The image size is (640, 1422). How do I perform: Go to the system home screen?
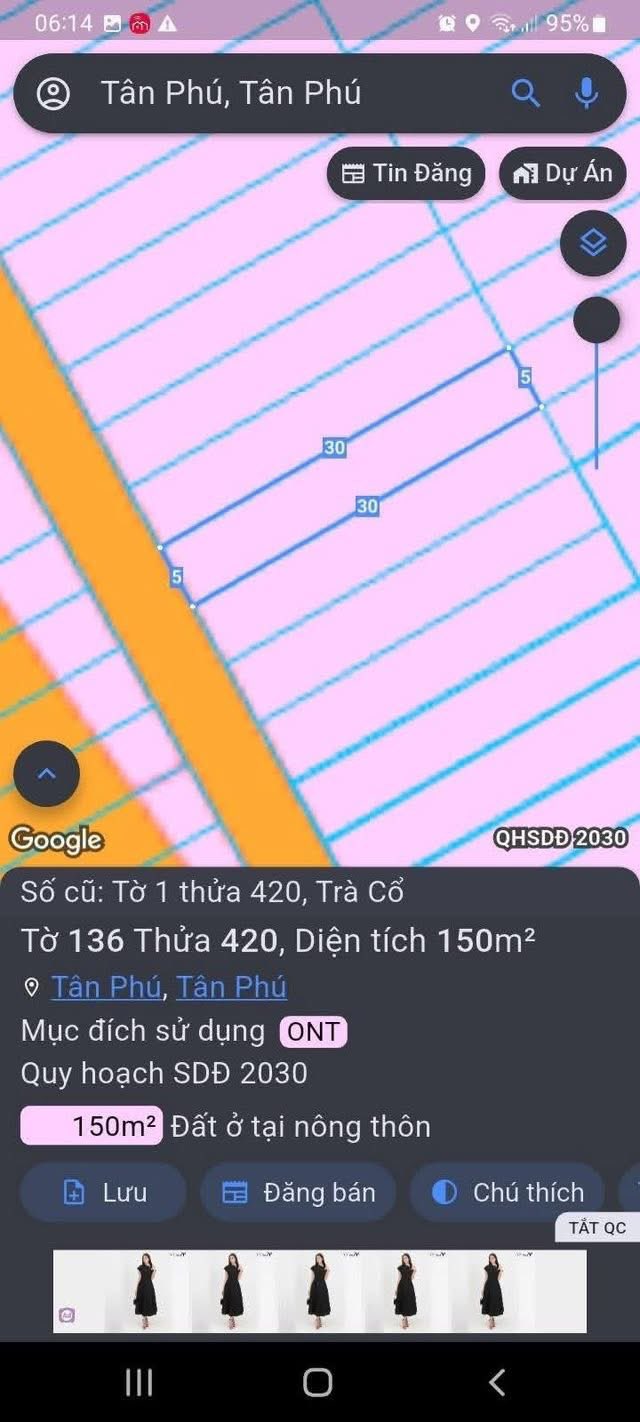click(x=317, y=1382)
